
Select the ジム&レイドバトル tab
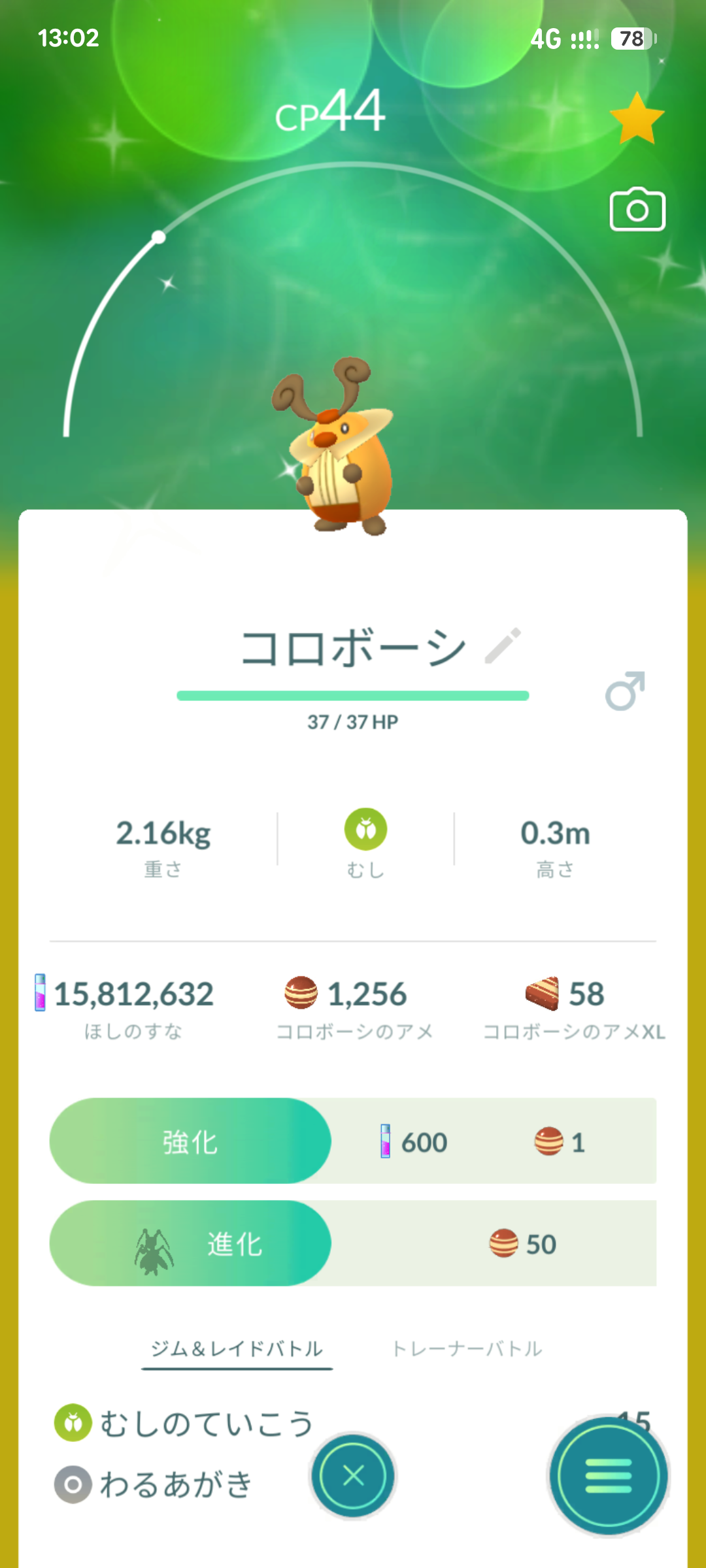tap(237, 1348)
